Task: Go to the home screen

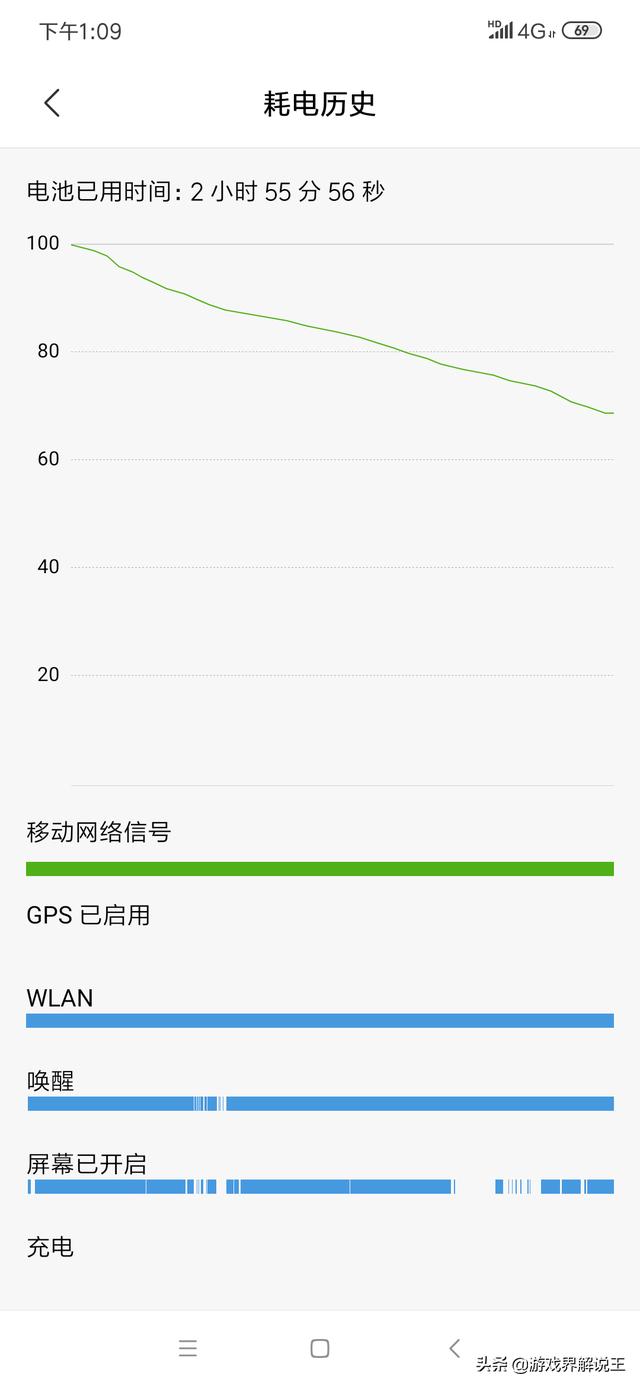Action: pyautogui.click(x=320, y=1348)
